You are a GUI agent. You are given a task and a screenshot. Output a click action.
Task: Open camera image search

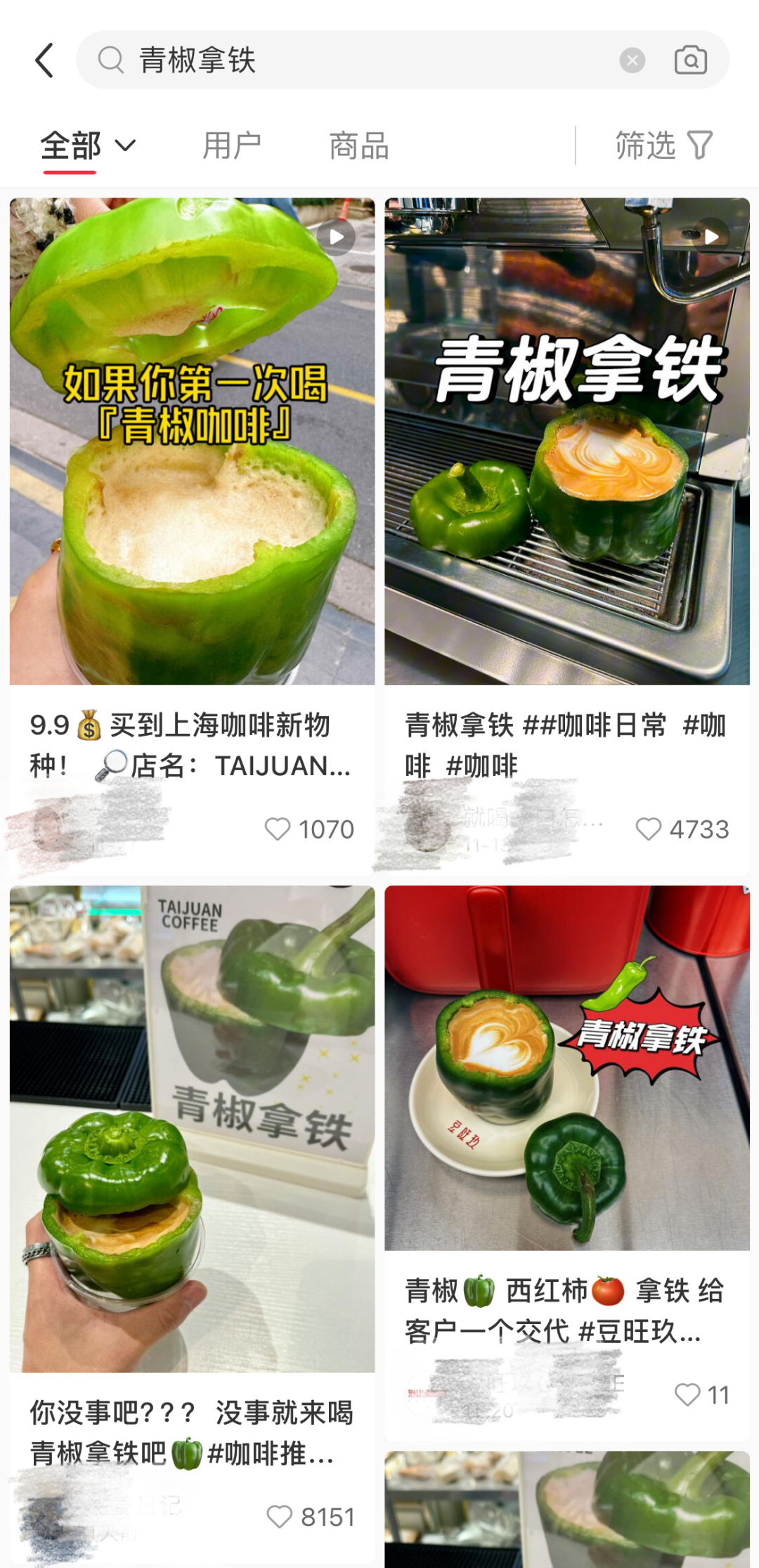(690, 60)
